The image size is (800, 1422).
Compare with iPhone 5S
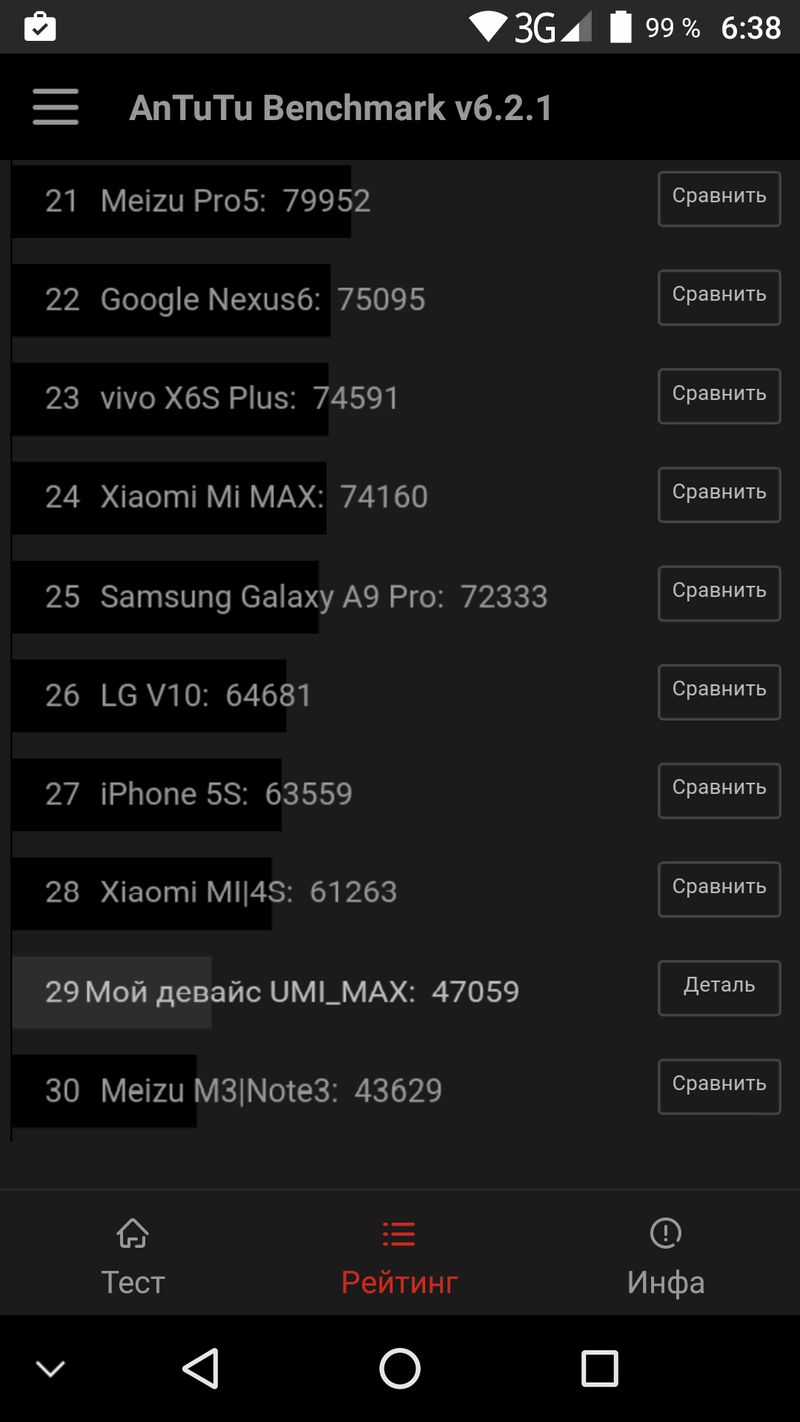click(719, 790)
